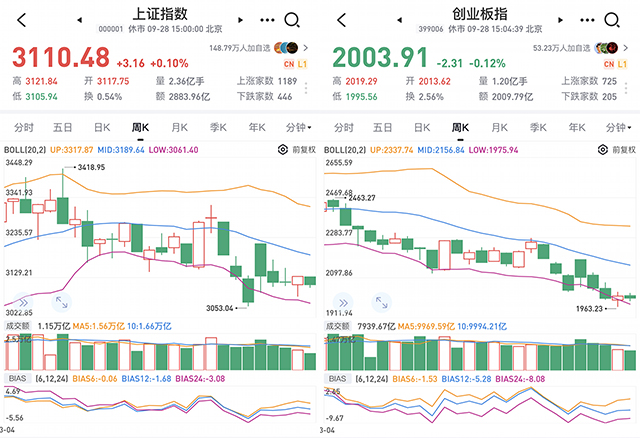Expand the 创业板指 chart to fullscreen
Image resolution: width=640 pixels, height=438 pixels.
pos(381,300)
